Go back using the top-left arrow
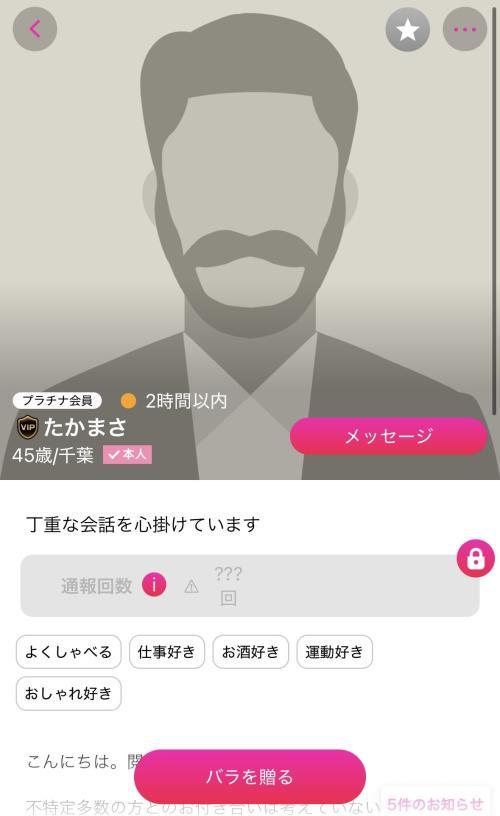Screen dimensions: 500x816 pyautogui.click(x=35, y=29)
